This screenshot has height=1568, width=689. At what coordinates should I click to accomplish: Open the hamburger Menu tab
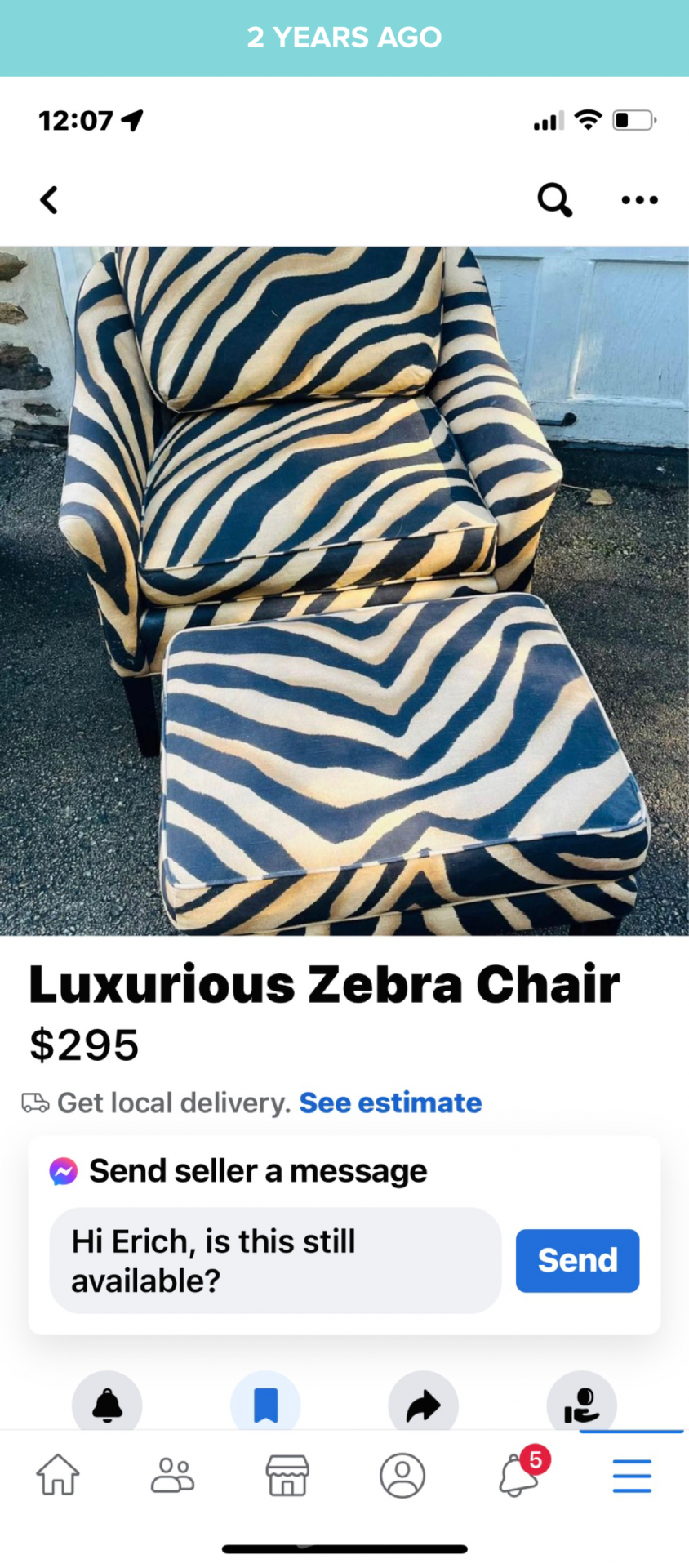632,1475
